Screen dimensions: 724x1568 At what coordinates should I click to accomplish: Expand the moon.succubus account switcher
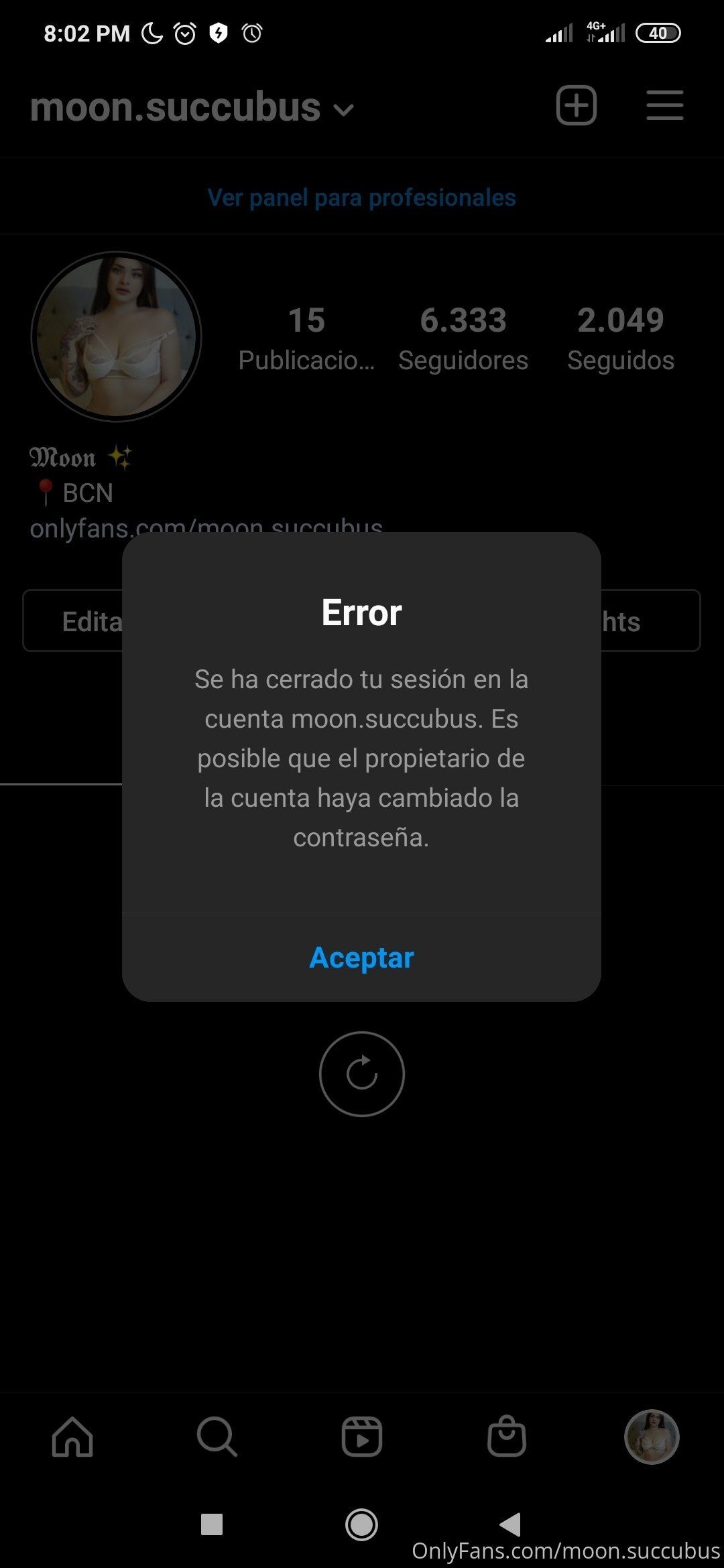(x=192, y=107)
